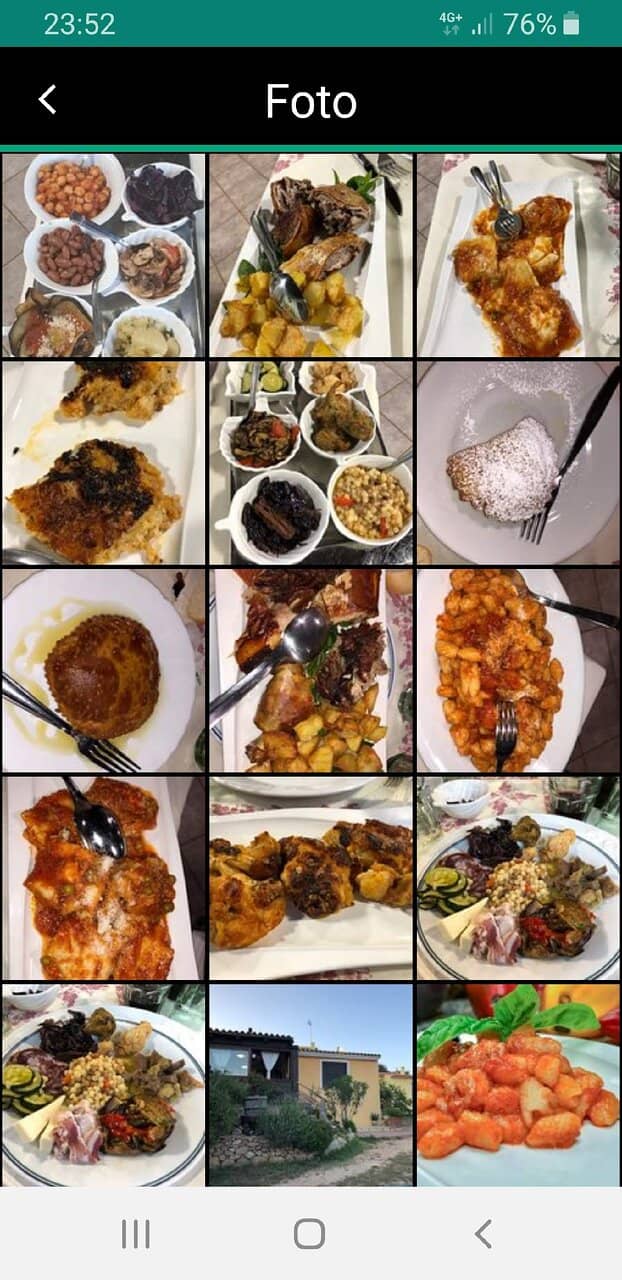622x1280 pixels.
Task: View the gnocchi in tomato sauce with fork
Action: [518, 671]
